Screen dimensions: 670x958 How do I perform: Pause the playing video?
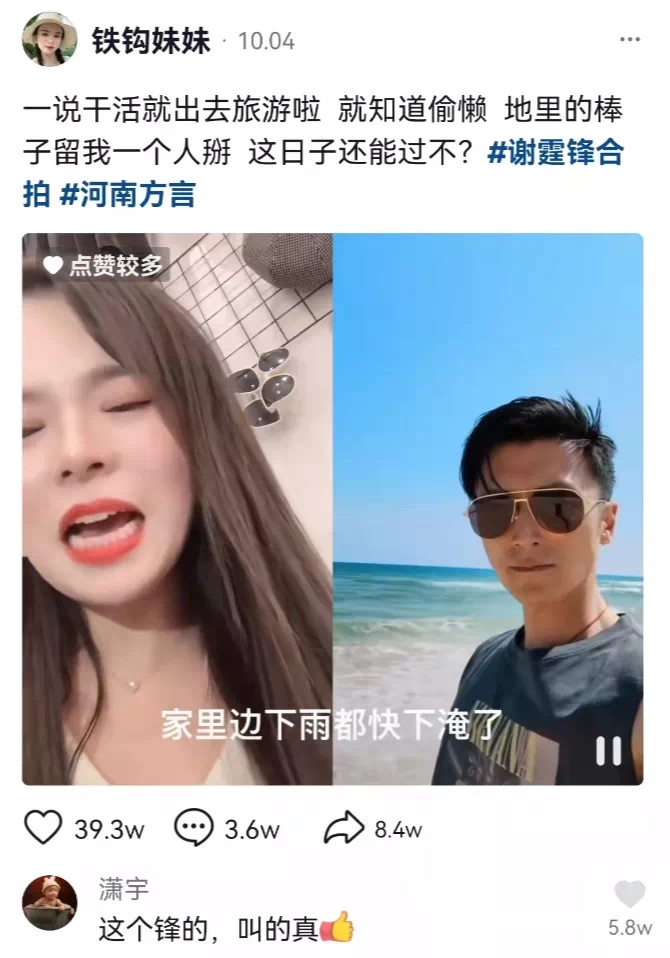609,751
